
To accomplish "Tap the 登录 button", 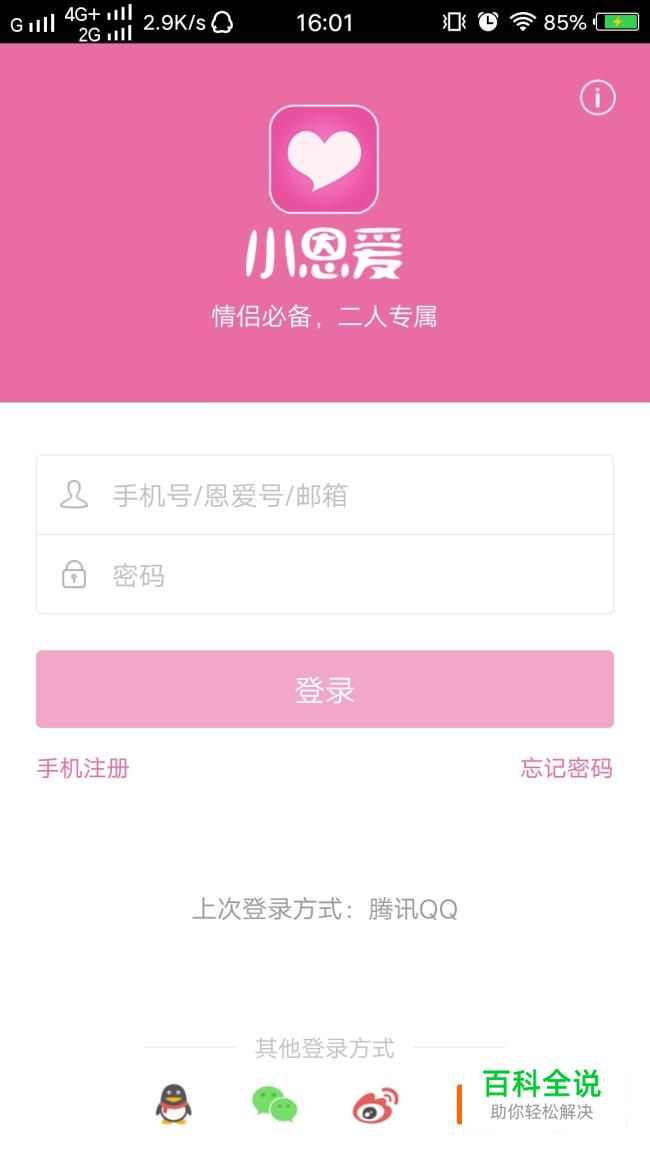I will click(325, 689).
